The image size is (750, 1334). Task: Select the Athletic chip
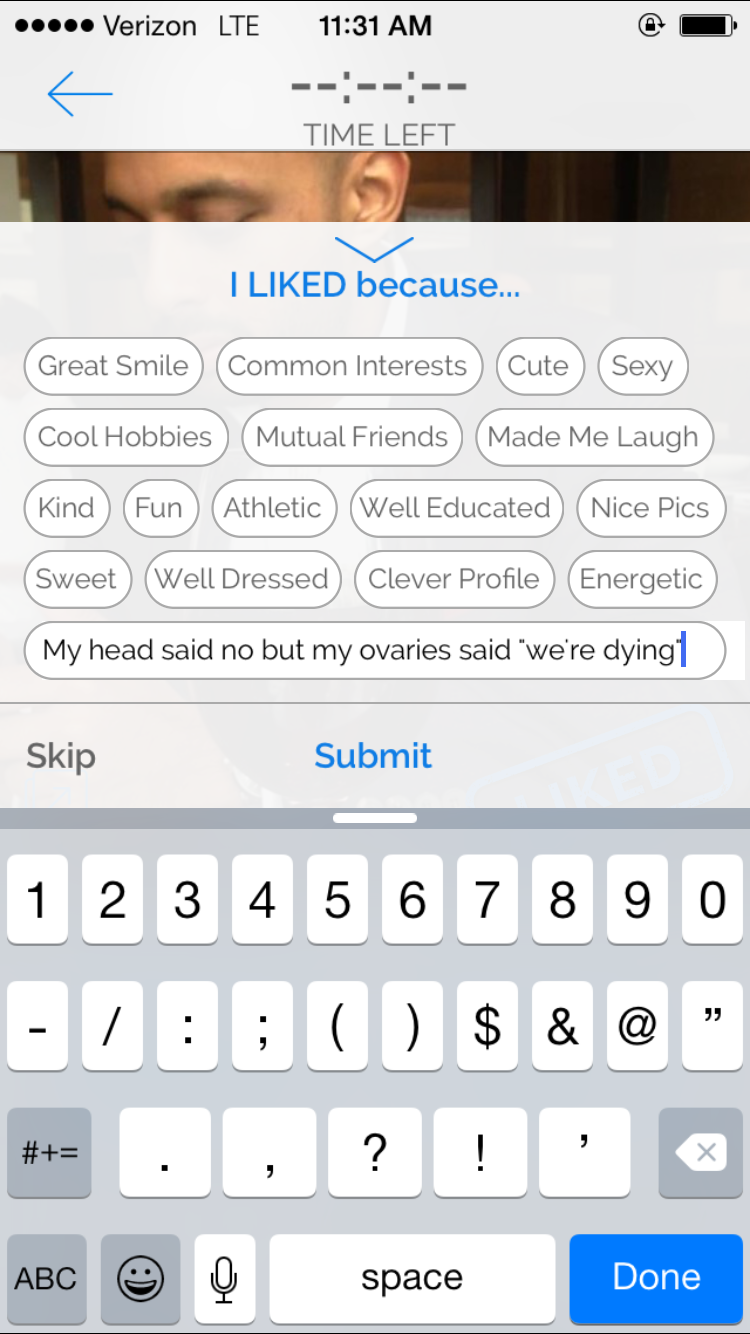[272, 508]
